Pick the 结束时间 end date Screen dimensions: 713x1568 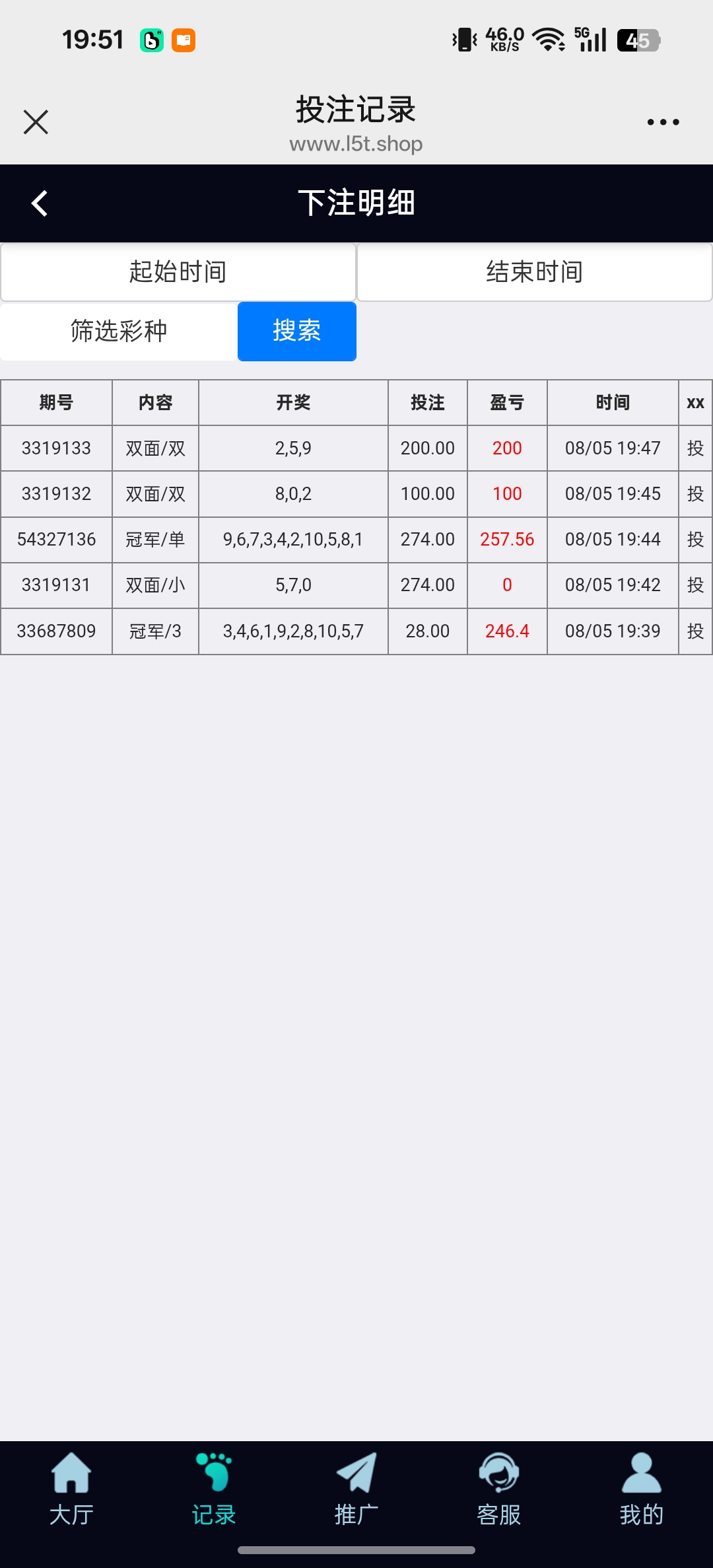point(535,272)
